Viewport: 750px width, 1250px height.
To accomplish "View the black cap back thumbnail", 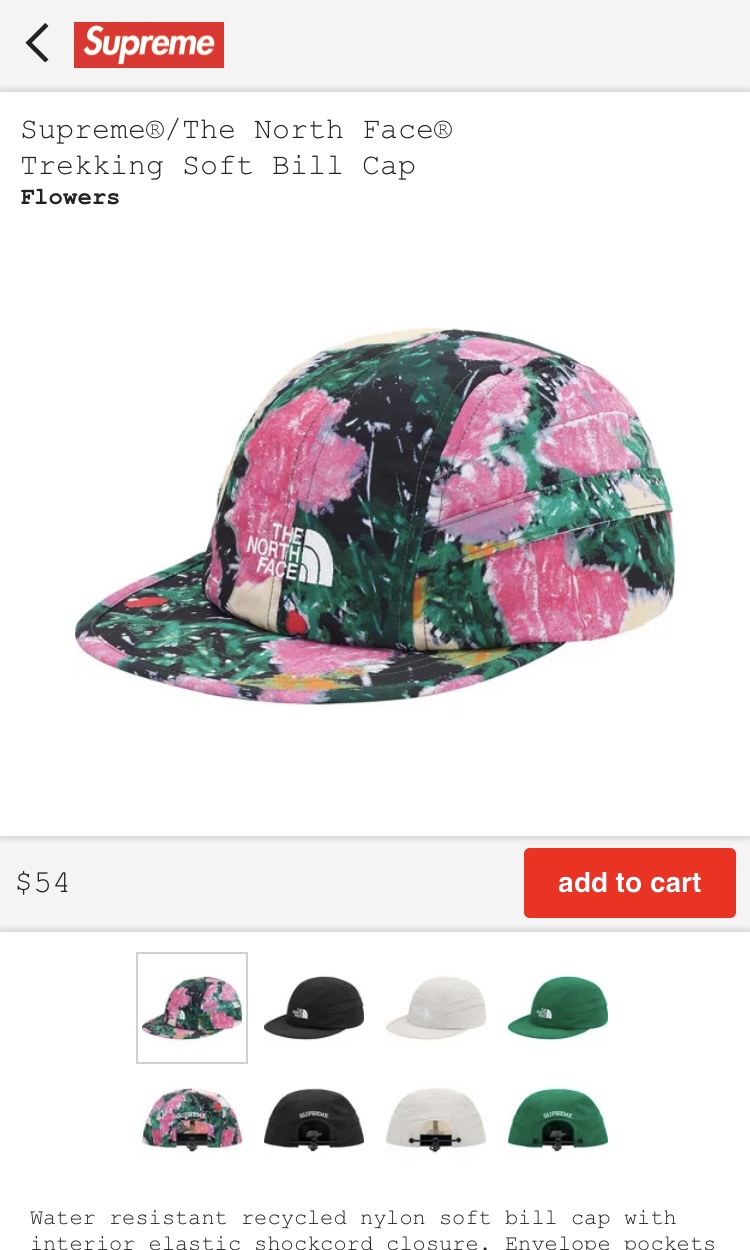I will 314,1118.
